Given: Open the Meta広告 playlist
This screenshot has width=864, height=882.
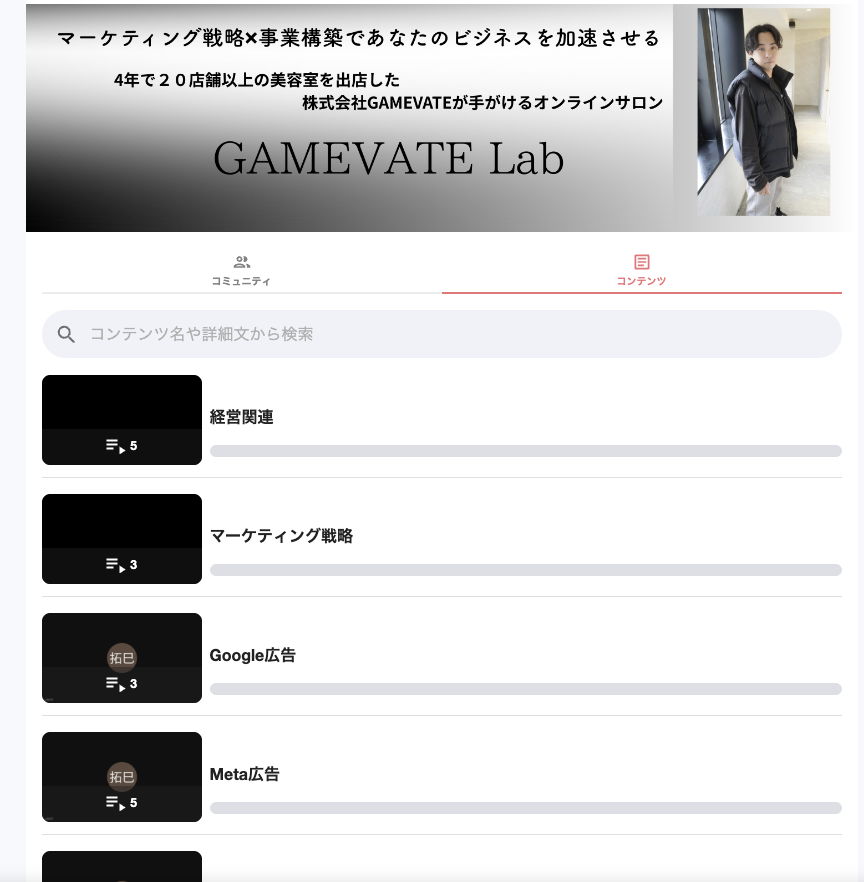Looking at the screenshot, I should click(244, 774).
